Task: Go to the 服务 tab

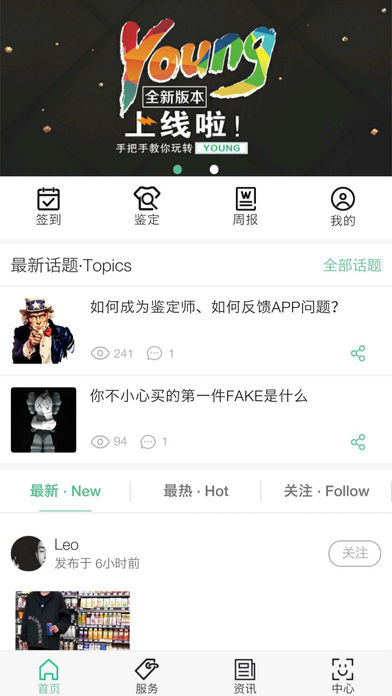Action: (147, 676)
